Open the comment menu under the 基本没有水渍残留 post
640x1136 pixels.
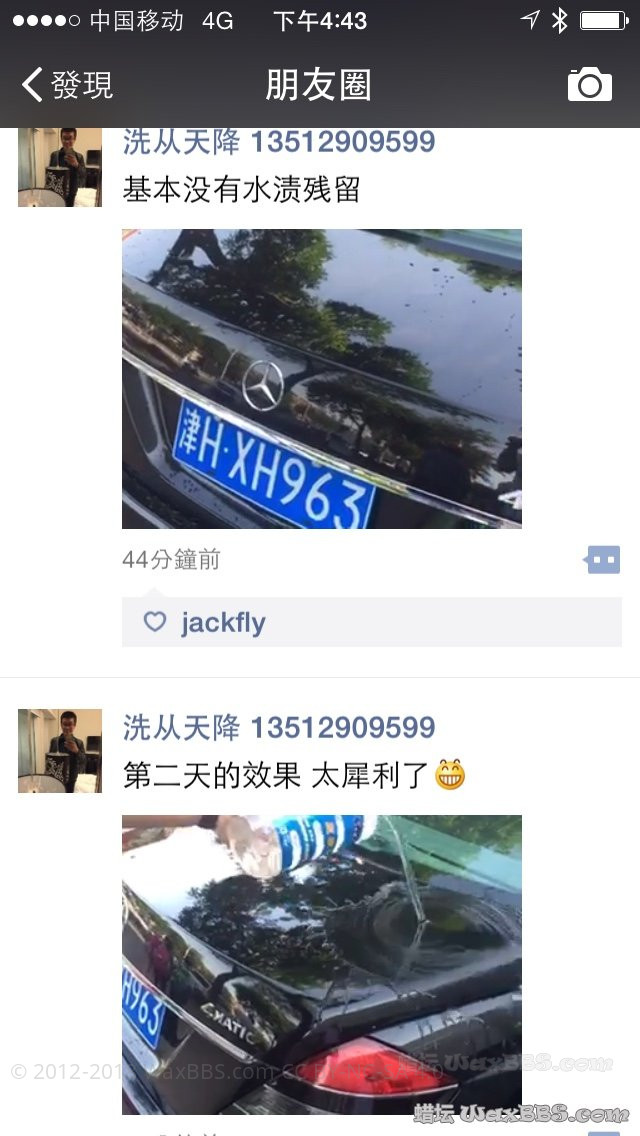603,560
